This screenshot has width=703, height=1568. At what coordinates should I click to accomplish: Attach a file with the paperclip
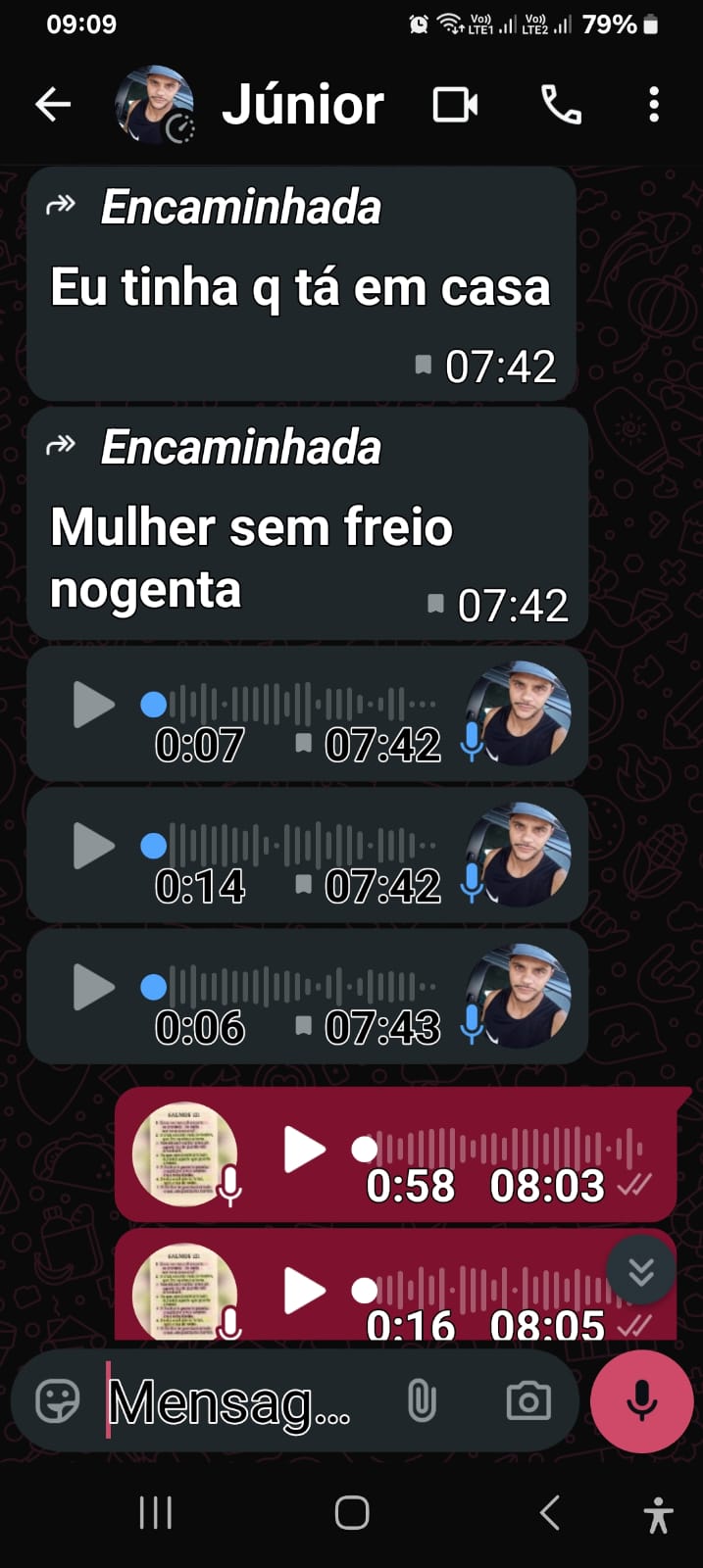(422, 1400)
